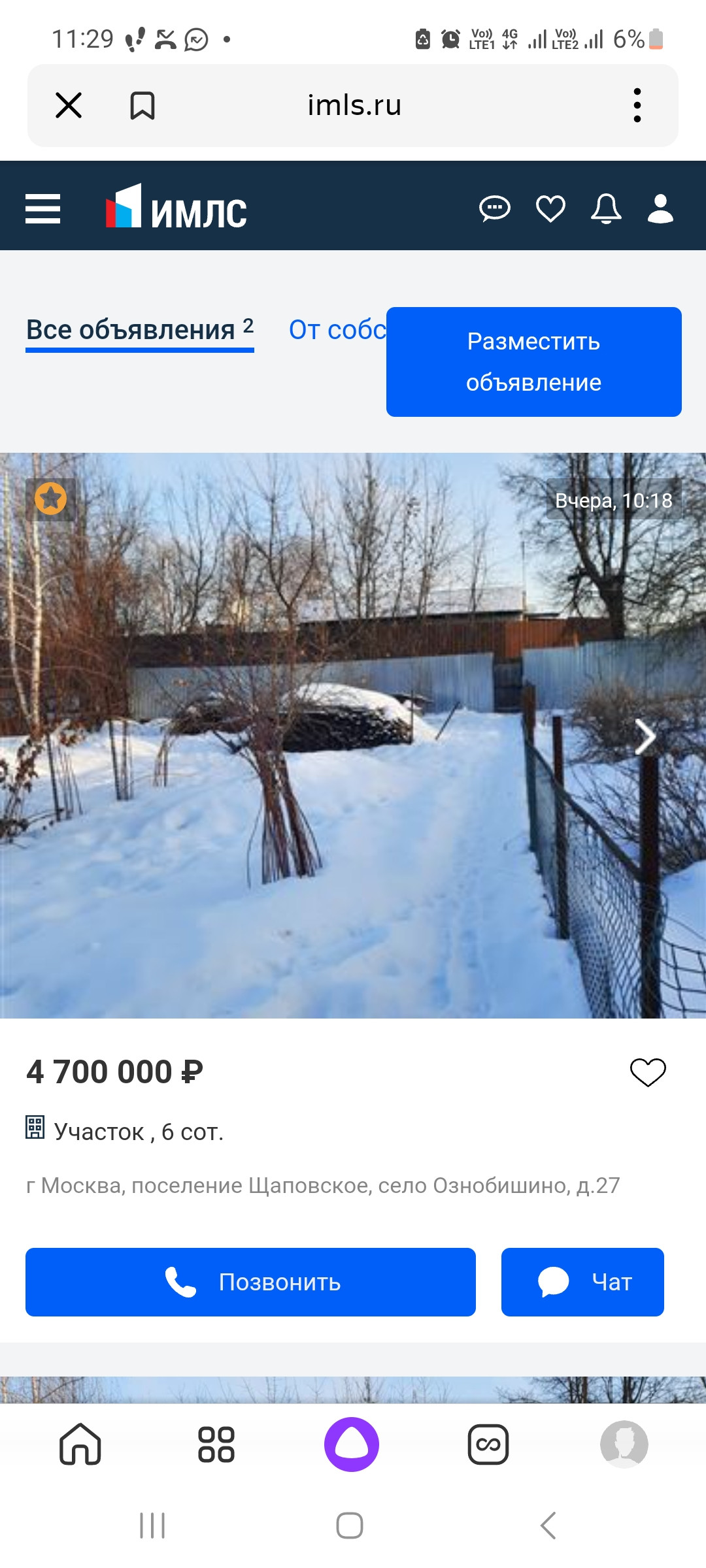The height and width of the screenshot is (1568, 706).
Task: Show next photo of the land plot
Action: pos(645,737)
